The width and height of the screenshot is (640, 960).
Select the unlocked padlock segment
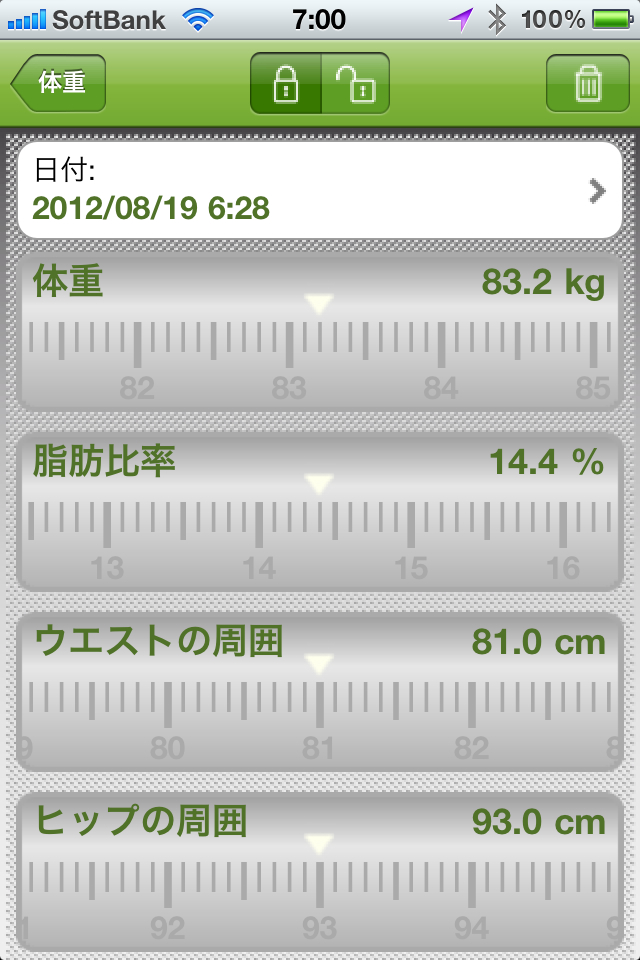pyautogui.click(x=355, y=84)
